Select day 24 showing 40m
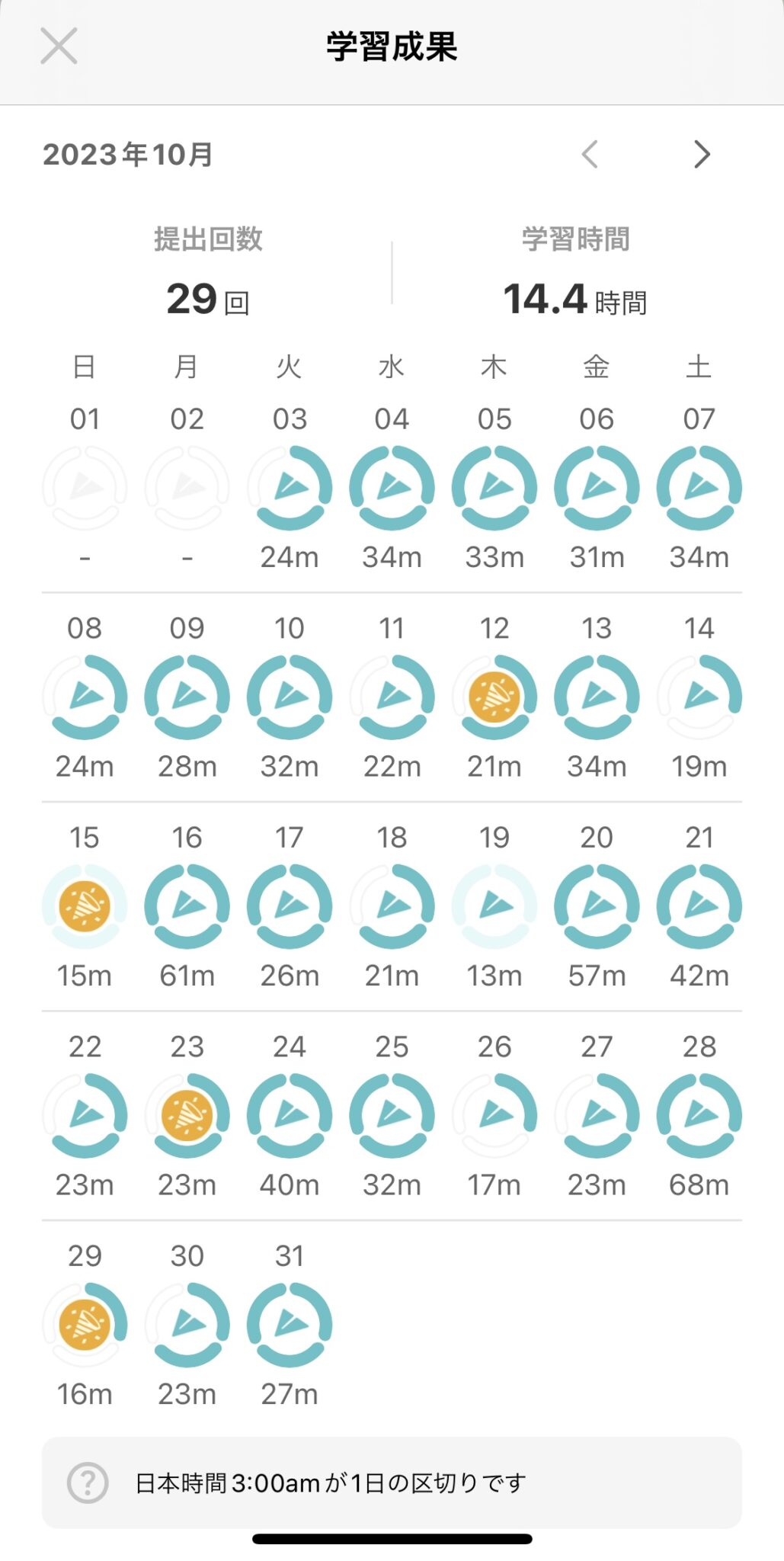 tap(290, 1115)
